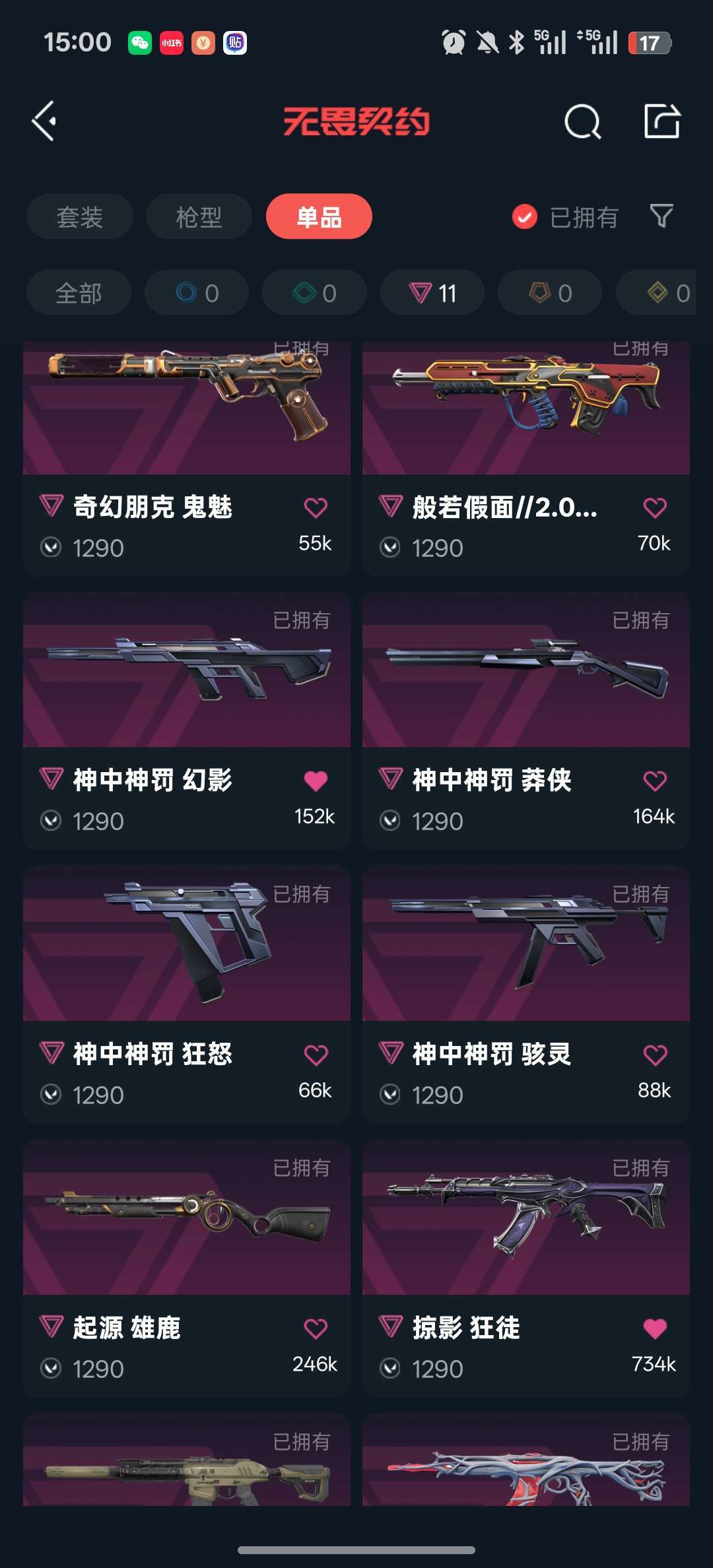The height and width of the screenshot is (1568, 713).
Task: Uncheck the 已拥有 filter checkbox
Action: (x=525, y=216)
